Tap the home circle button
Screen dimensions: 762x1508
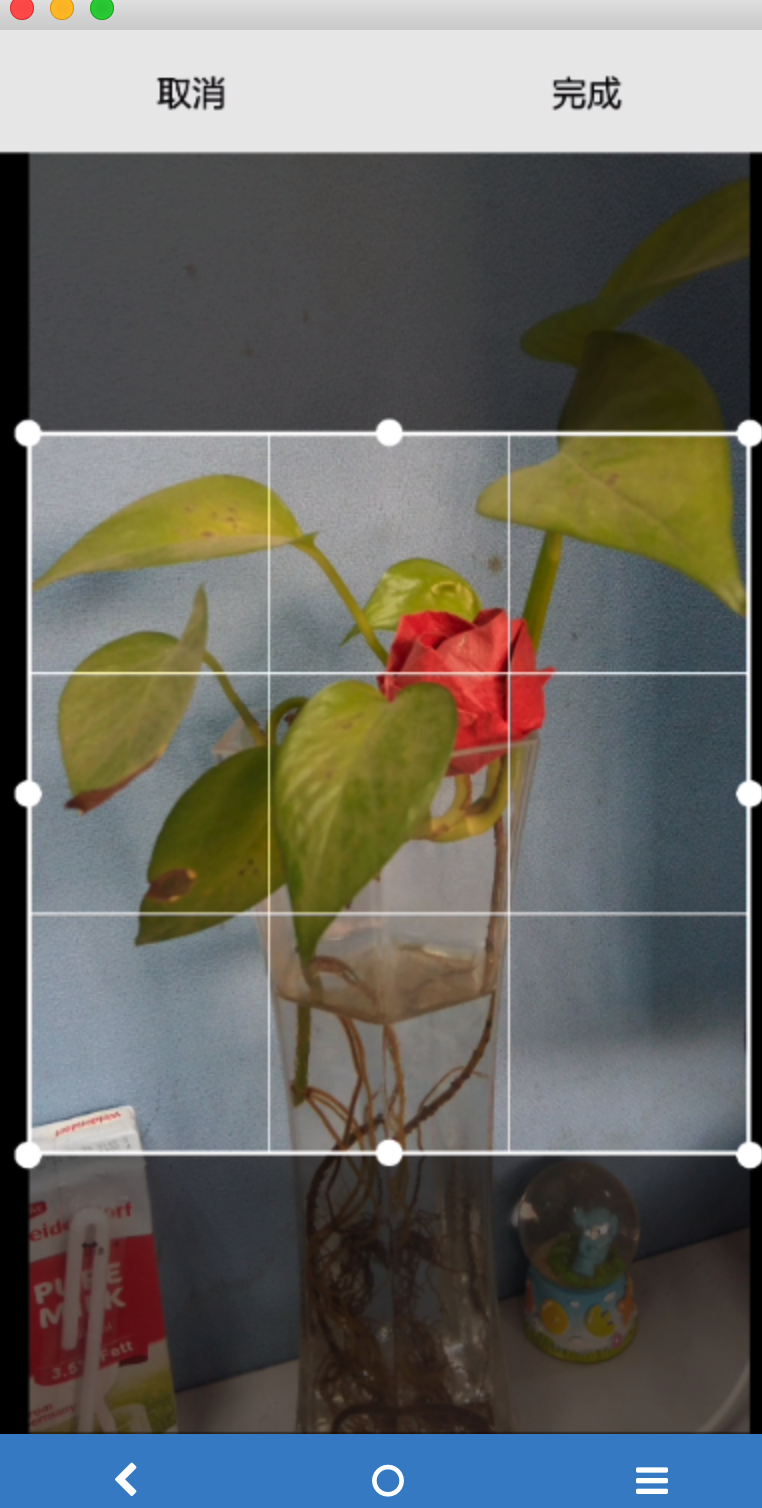(x=388, y=1480)
